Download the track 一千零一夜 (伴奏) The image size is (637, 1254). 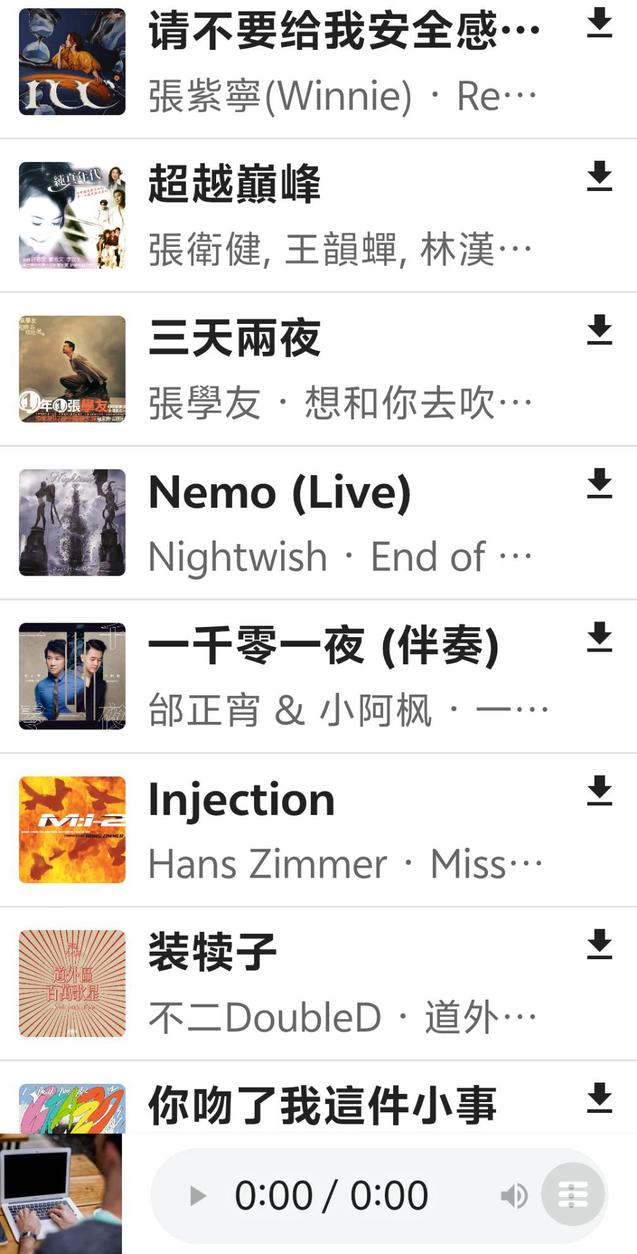tap(599, 637)
